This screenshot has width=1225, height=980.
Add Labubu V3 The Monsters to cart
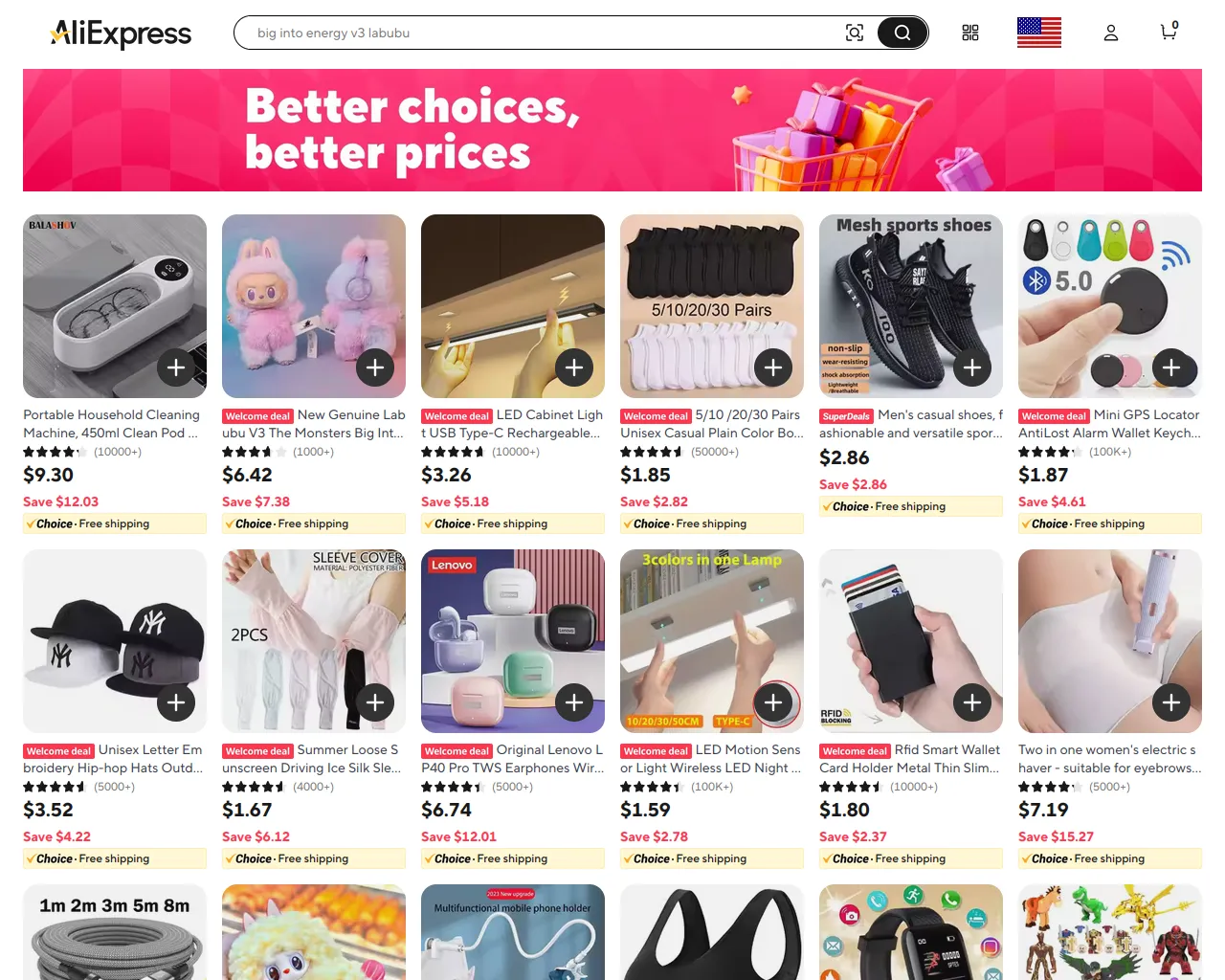(375, 367)
